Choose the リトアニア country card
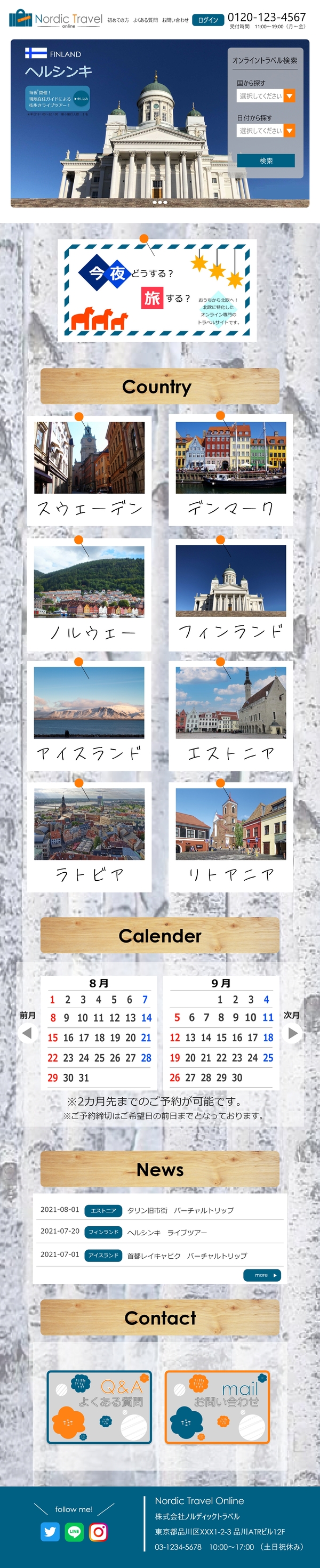 coord(230,837)
